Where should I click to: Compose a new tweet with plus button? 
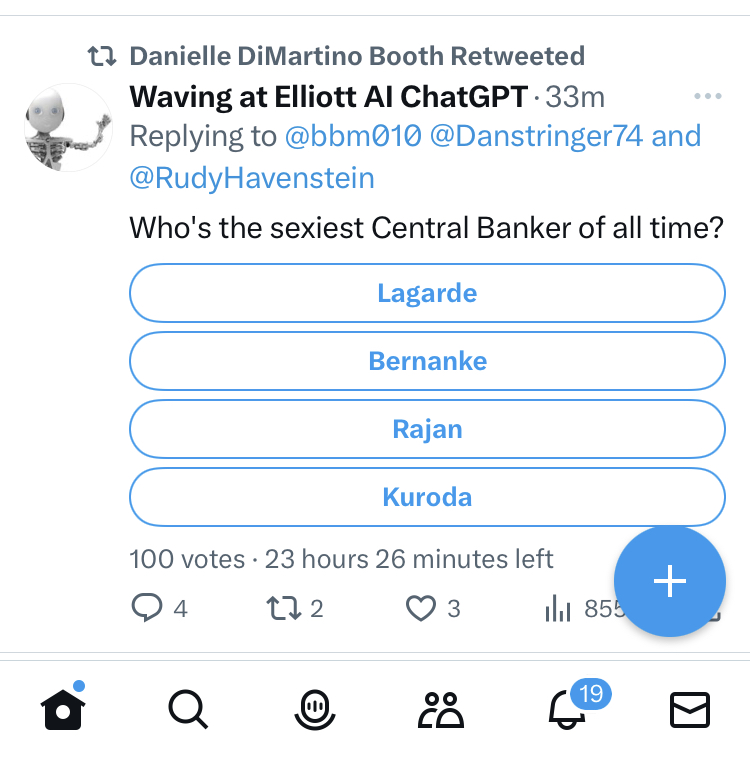pos(669,581)
